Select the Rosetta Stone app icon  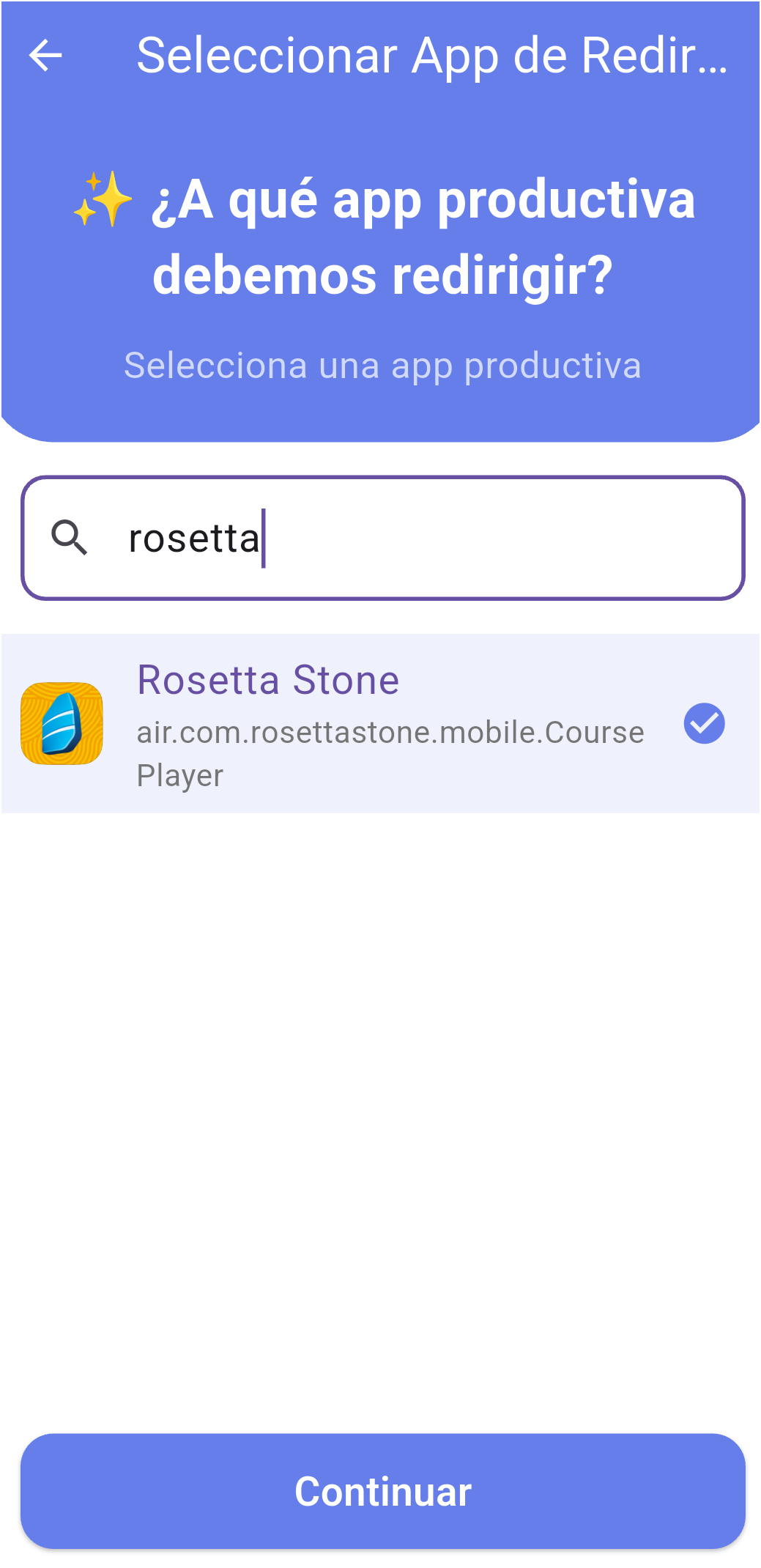tap(62, 724)
